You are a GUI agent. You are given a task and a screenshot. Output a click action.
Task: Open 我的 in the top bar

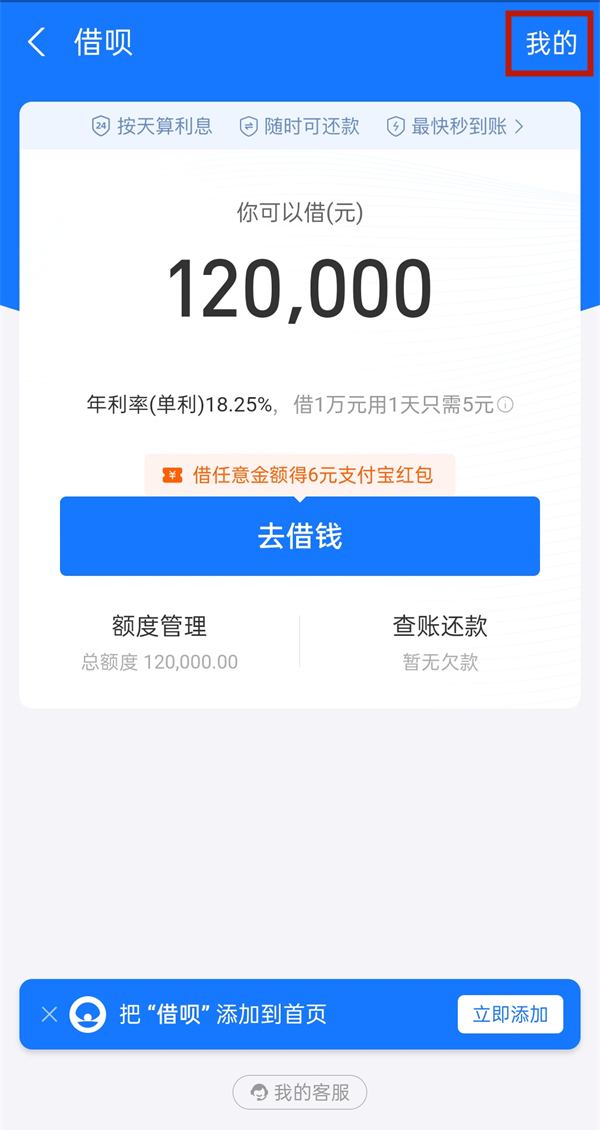click(x=551, y=43)
